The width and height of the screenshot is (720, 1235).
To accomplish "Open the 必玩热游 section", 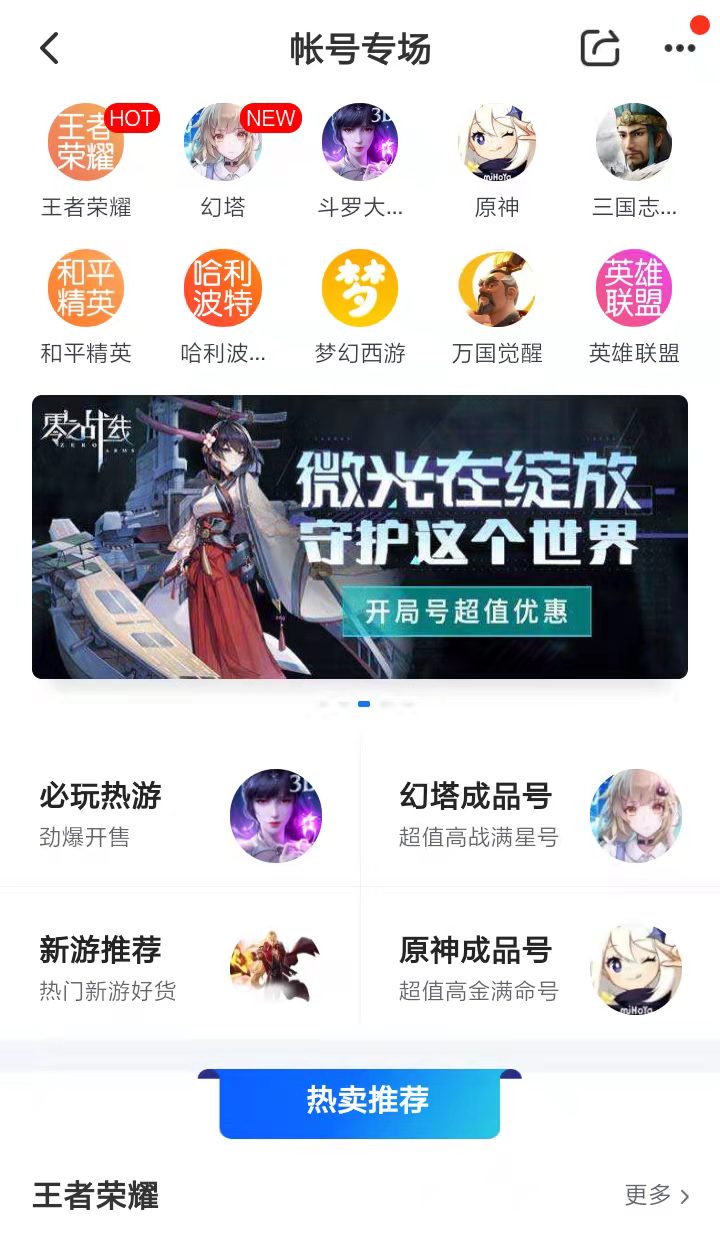I will tap(180, 814).
